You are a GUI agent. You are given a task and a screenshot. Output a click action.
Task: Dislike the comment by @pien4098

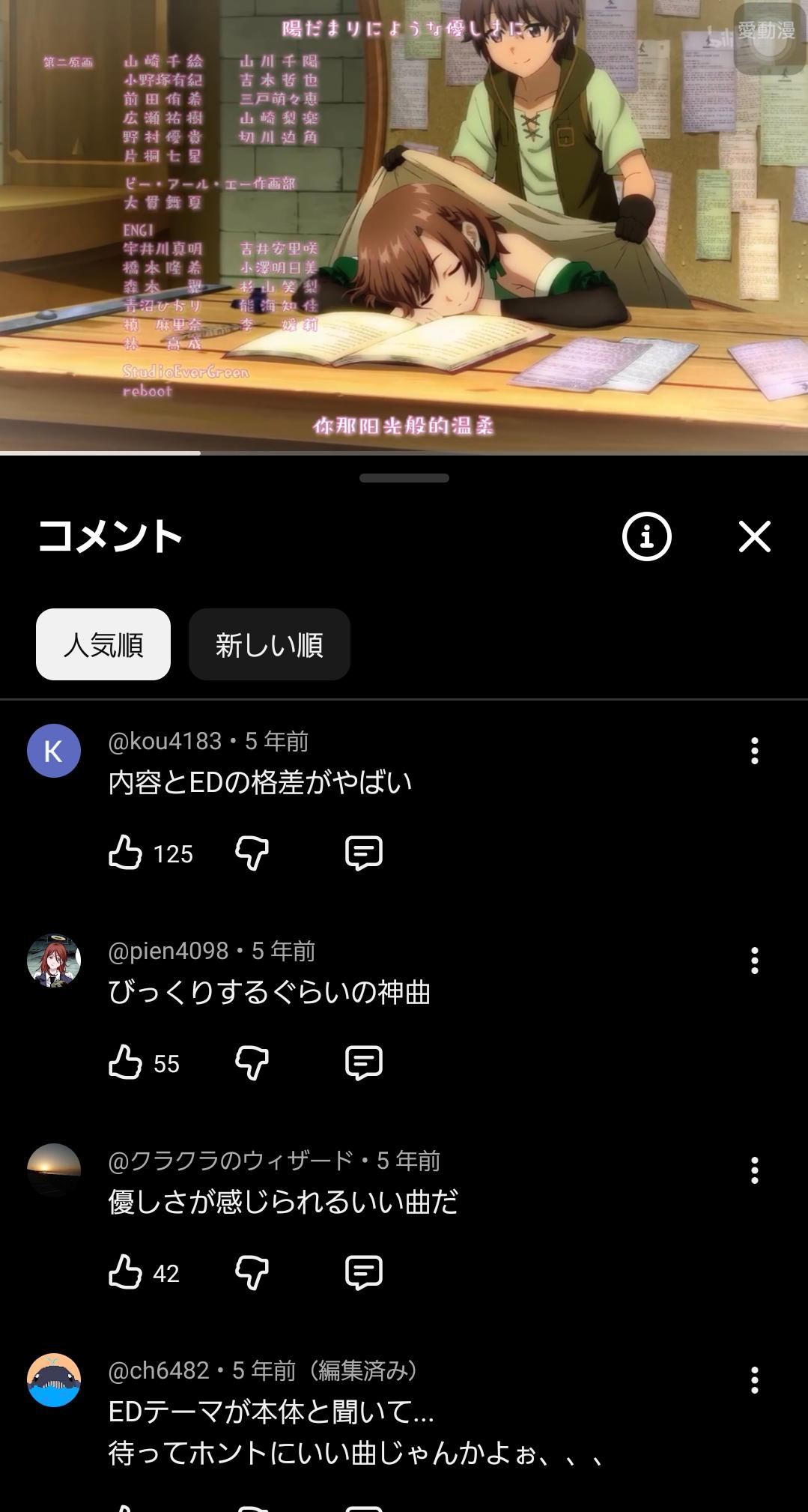tap(252, 1062)
